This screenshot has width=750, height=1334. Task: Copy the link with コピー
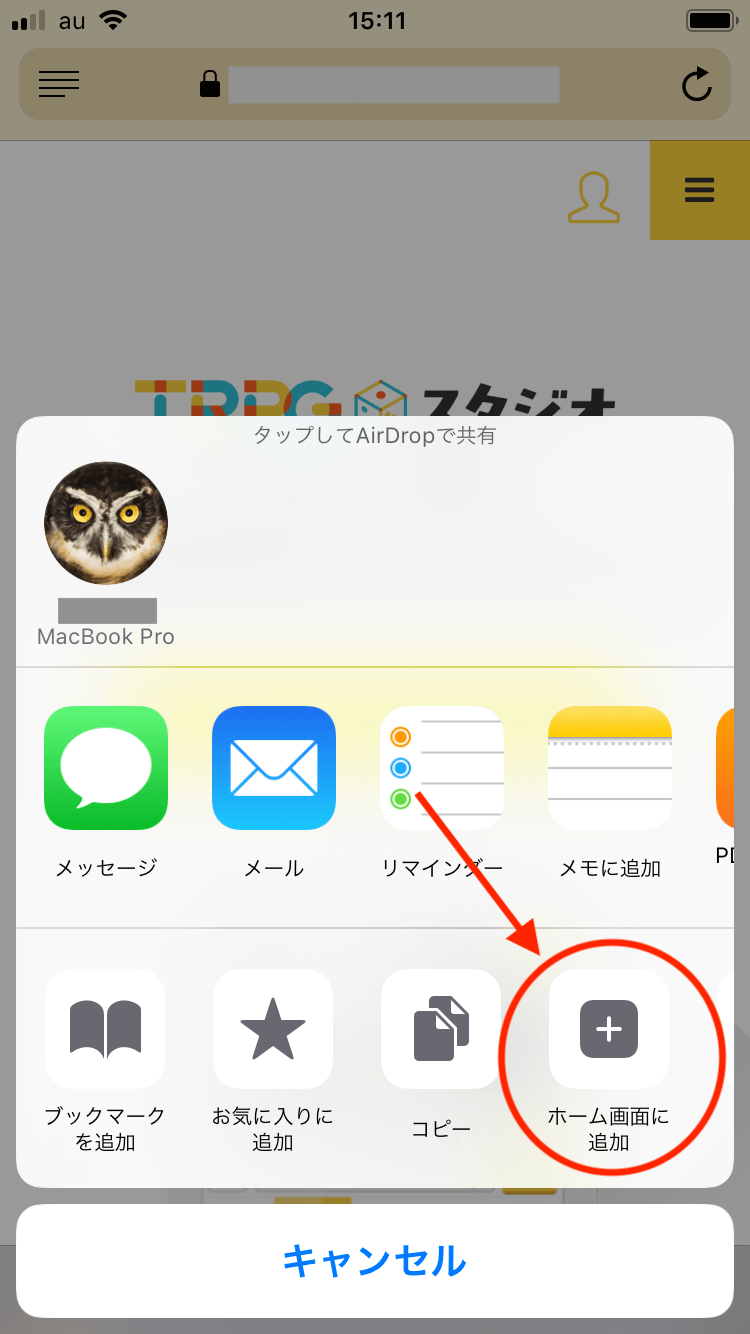441,1029
